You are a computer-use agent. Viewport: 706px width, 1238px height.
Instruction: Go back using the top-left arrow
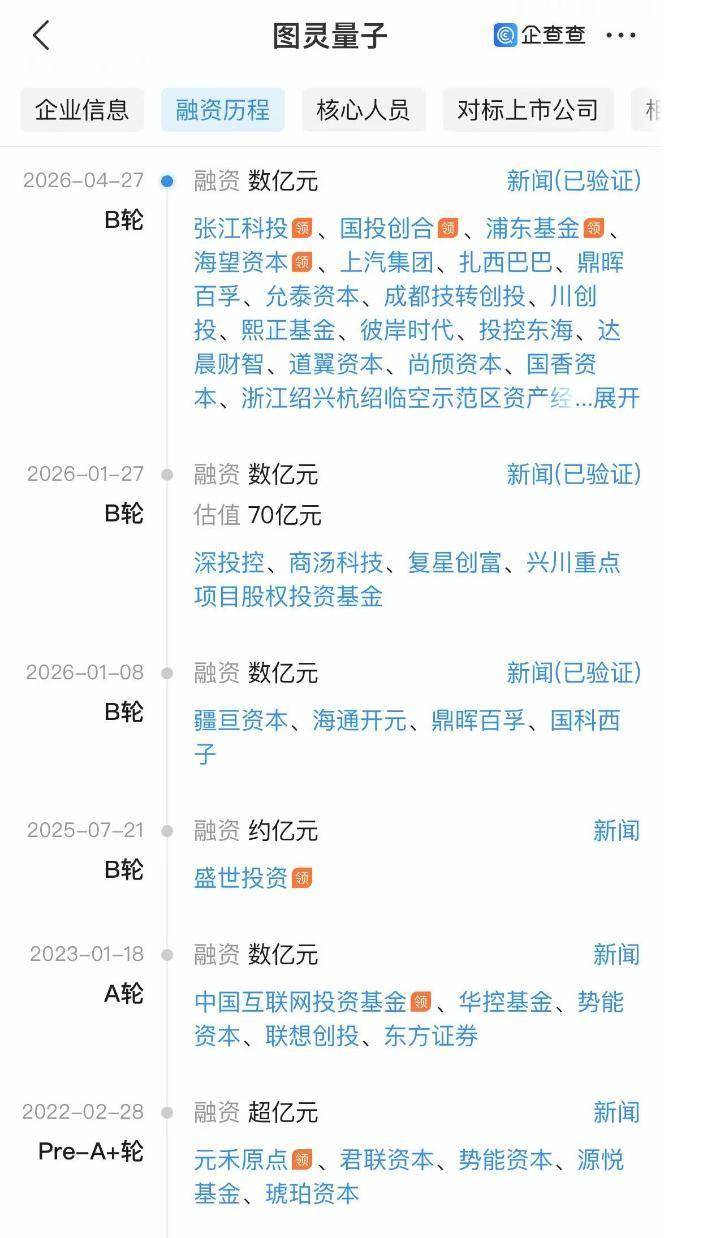pos(41,36)
